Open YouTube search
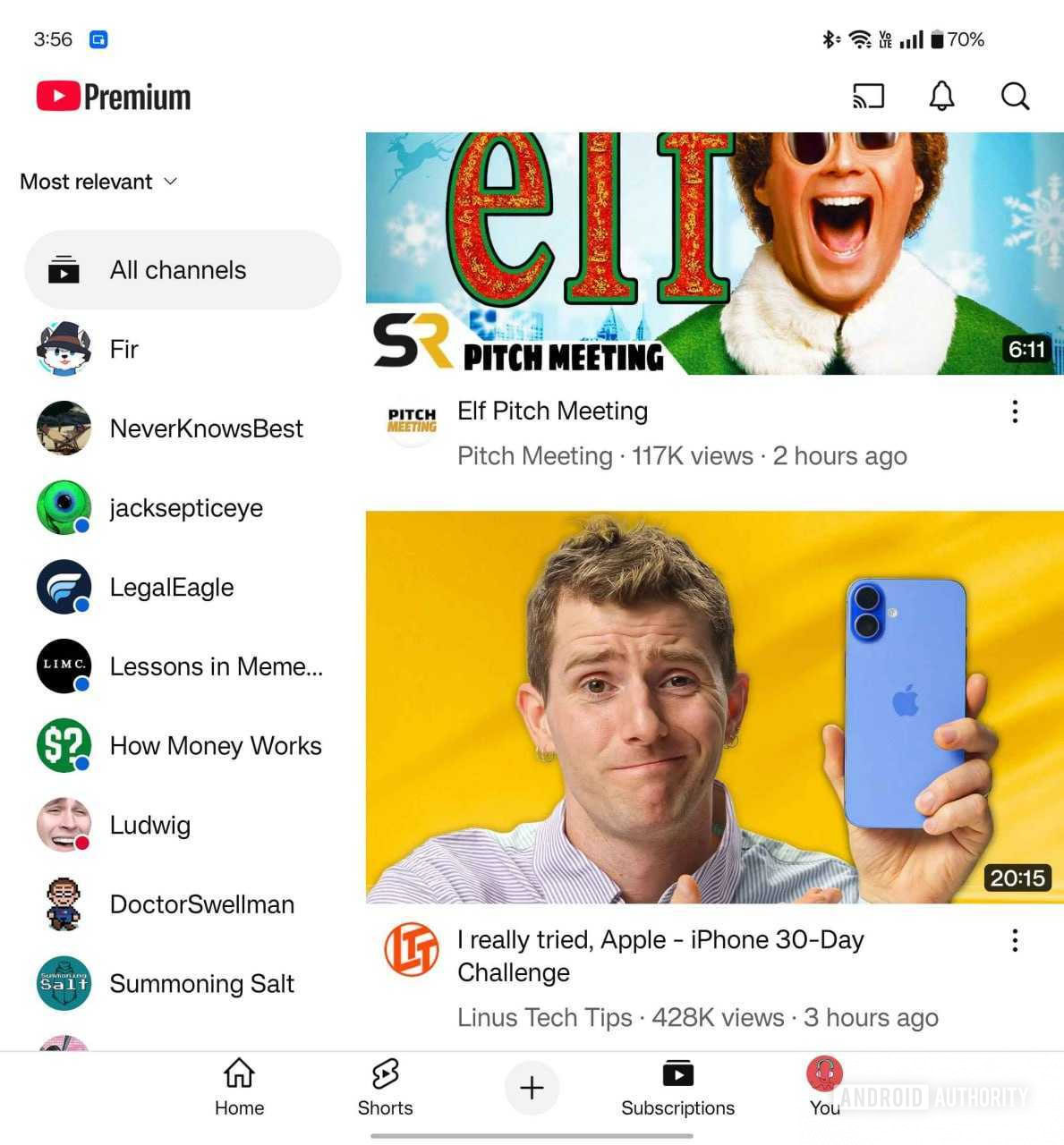1064x1145 pixels. pyautogui.click(x=1015, y=96)
